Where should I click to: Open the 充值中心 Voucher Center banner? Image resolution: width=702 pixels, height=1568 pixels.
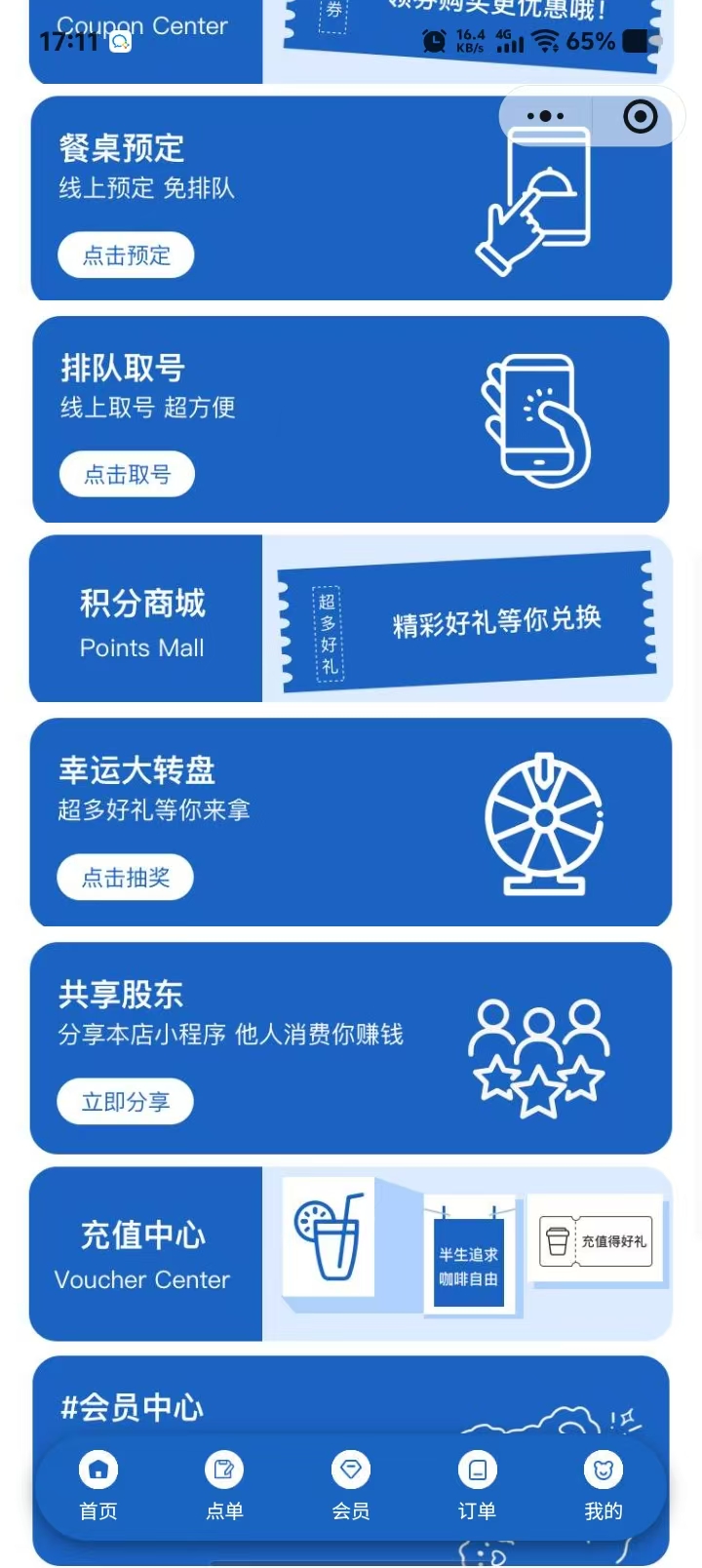(351, 1254)
